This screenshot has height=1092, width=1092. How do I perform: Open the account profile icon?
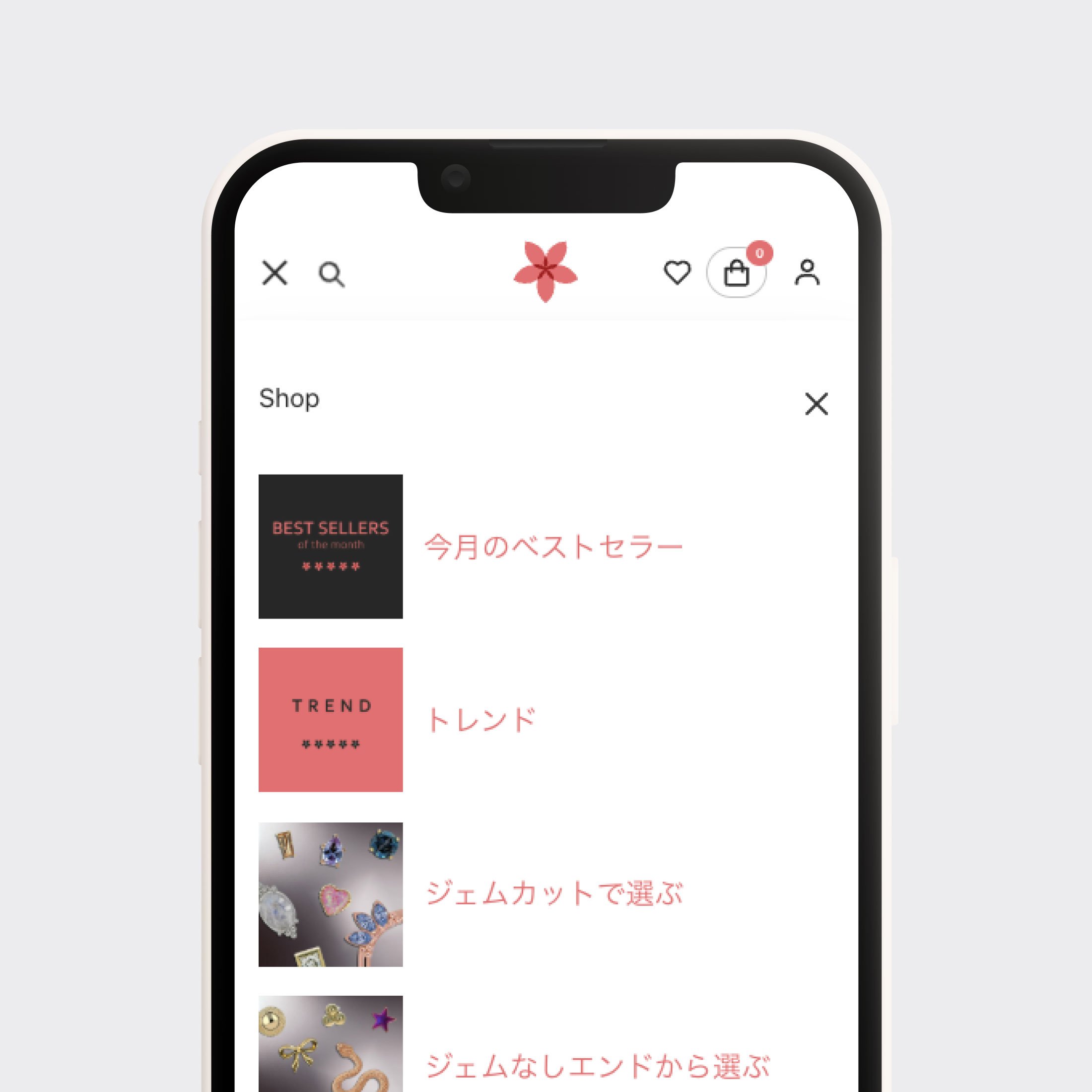click(807, 272)
